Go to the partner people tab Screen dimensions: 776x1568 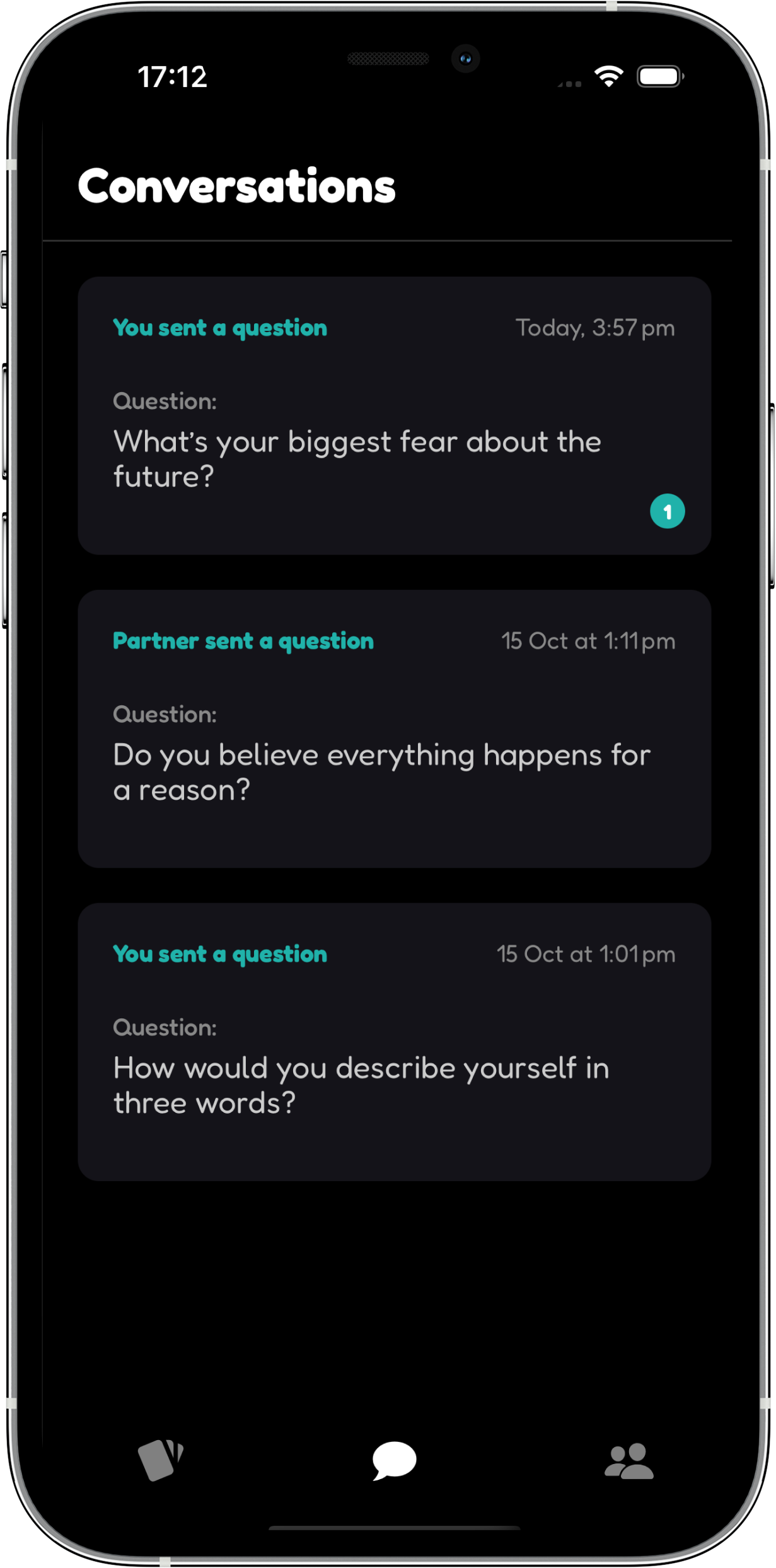(628, 1460)
